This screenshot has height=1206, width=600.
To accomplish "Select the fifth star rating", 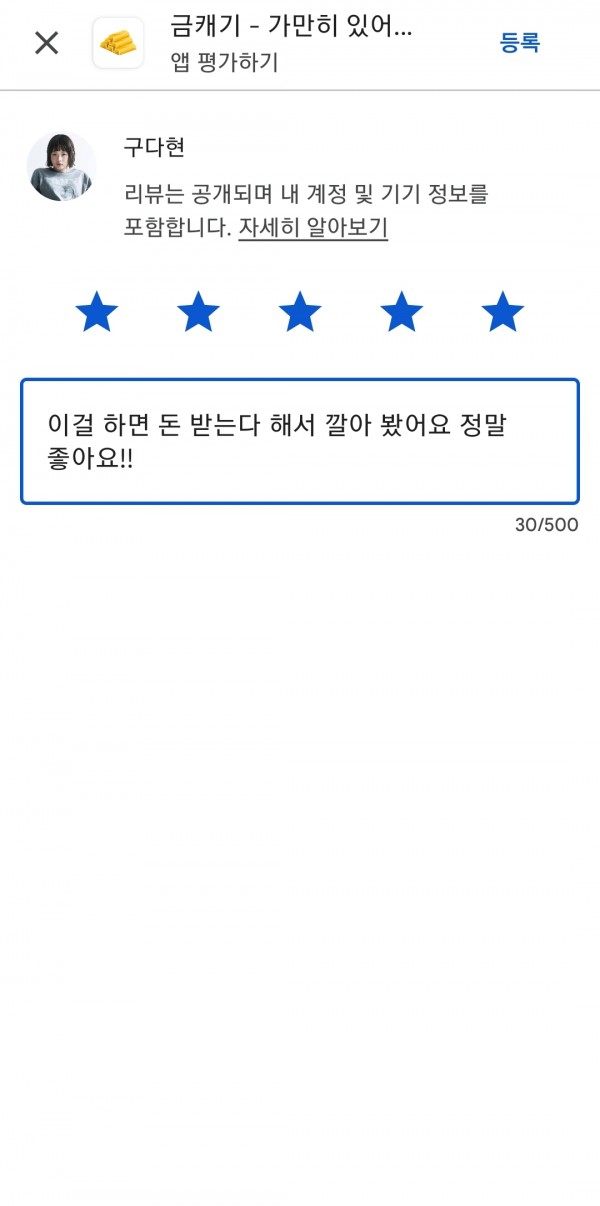I will pyautogui.click(x=502, y=312).
